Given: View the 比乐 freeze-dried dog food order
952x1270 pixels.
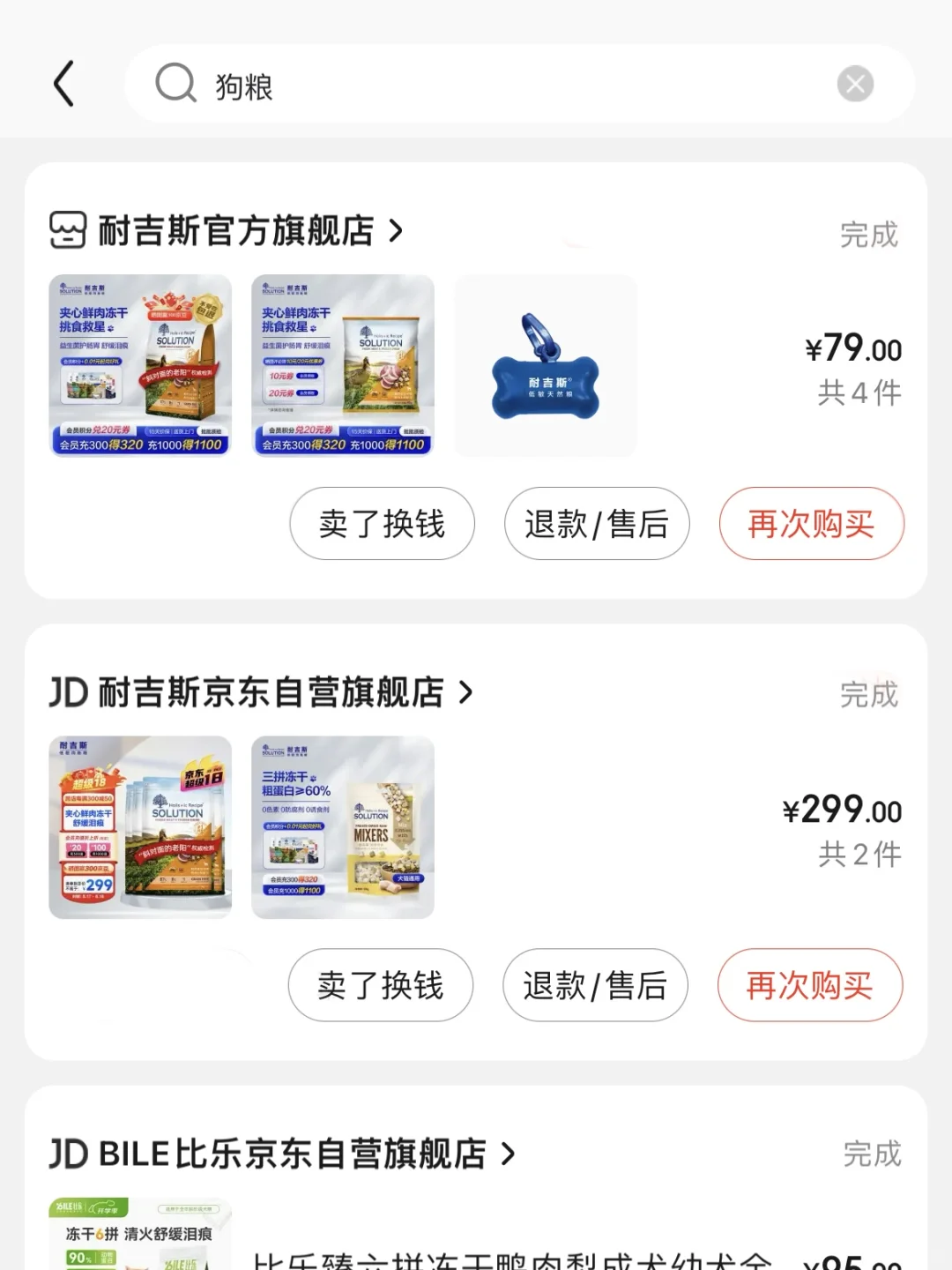Looking at the screenshot, I should coord(511,1257).
